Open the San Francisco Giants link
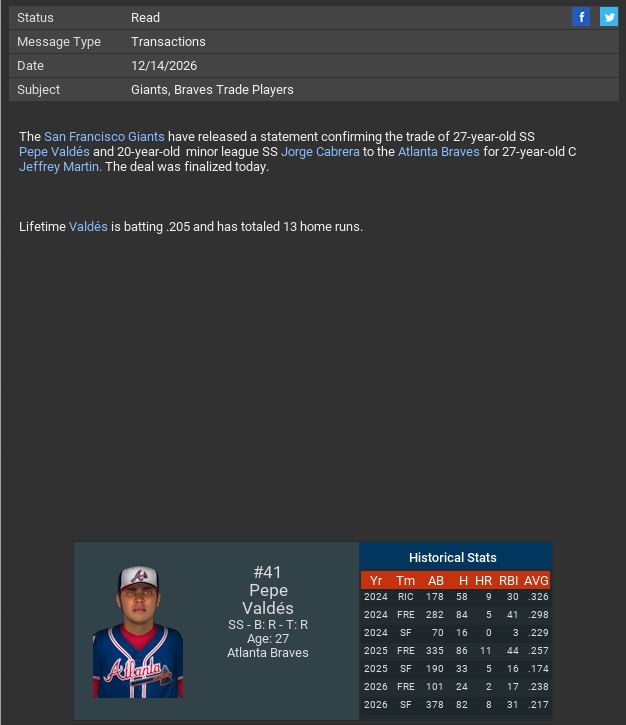Screen dimensions: 626x725 pyautogui.click(x=104, y=137)
